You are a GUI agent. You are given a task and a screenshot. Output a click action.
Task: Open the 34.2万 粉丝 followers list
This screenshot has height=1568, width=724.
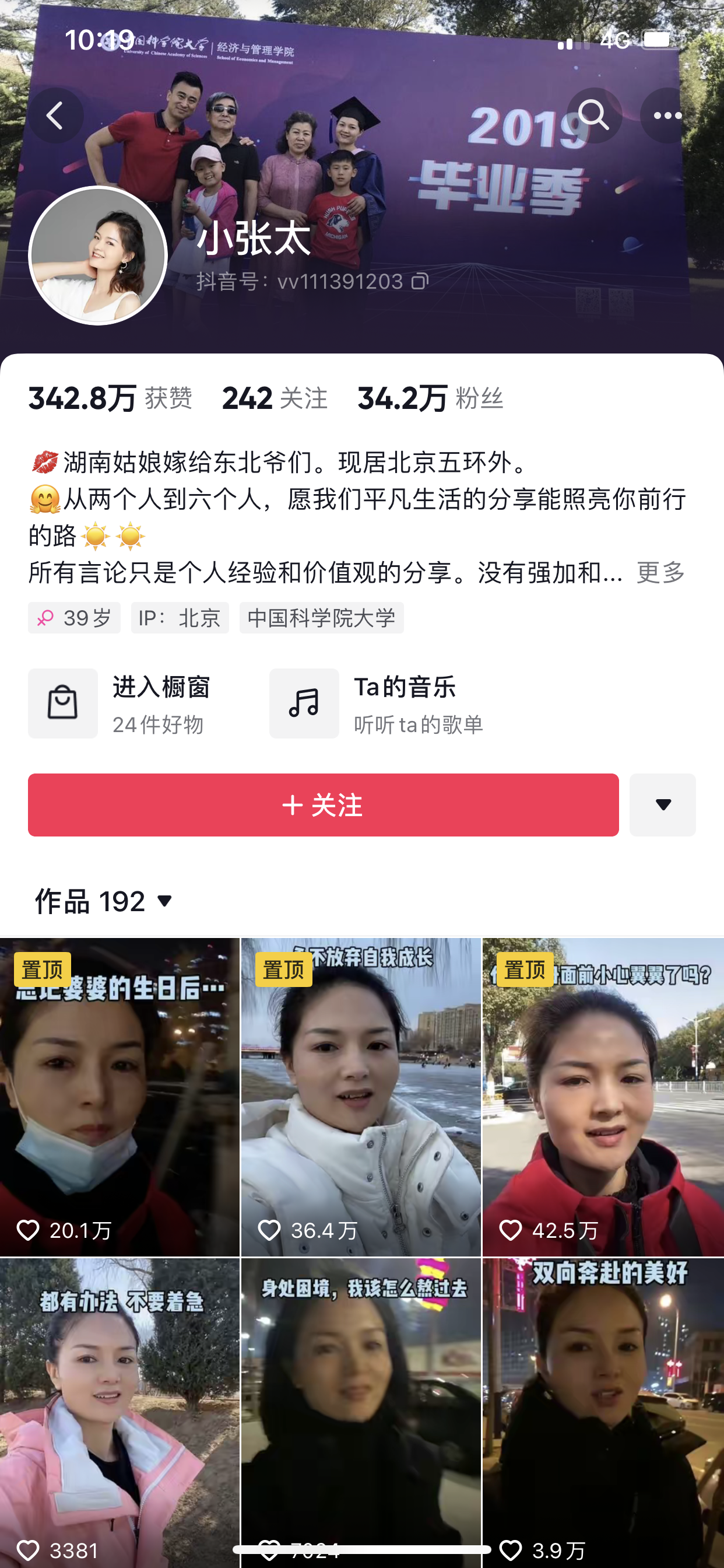[430, 398]
